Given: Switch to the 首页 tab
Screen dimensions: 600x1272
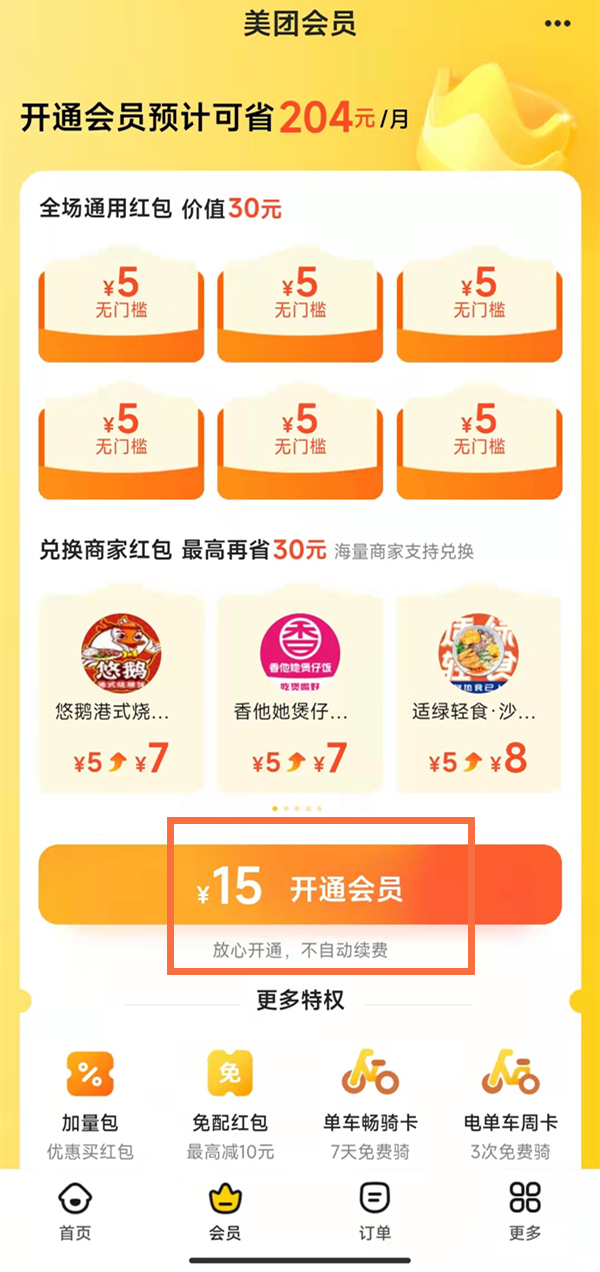Looking at the screenshot, I should pyautogui.click(x=75, y=1212).
